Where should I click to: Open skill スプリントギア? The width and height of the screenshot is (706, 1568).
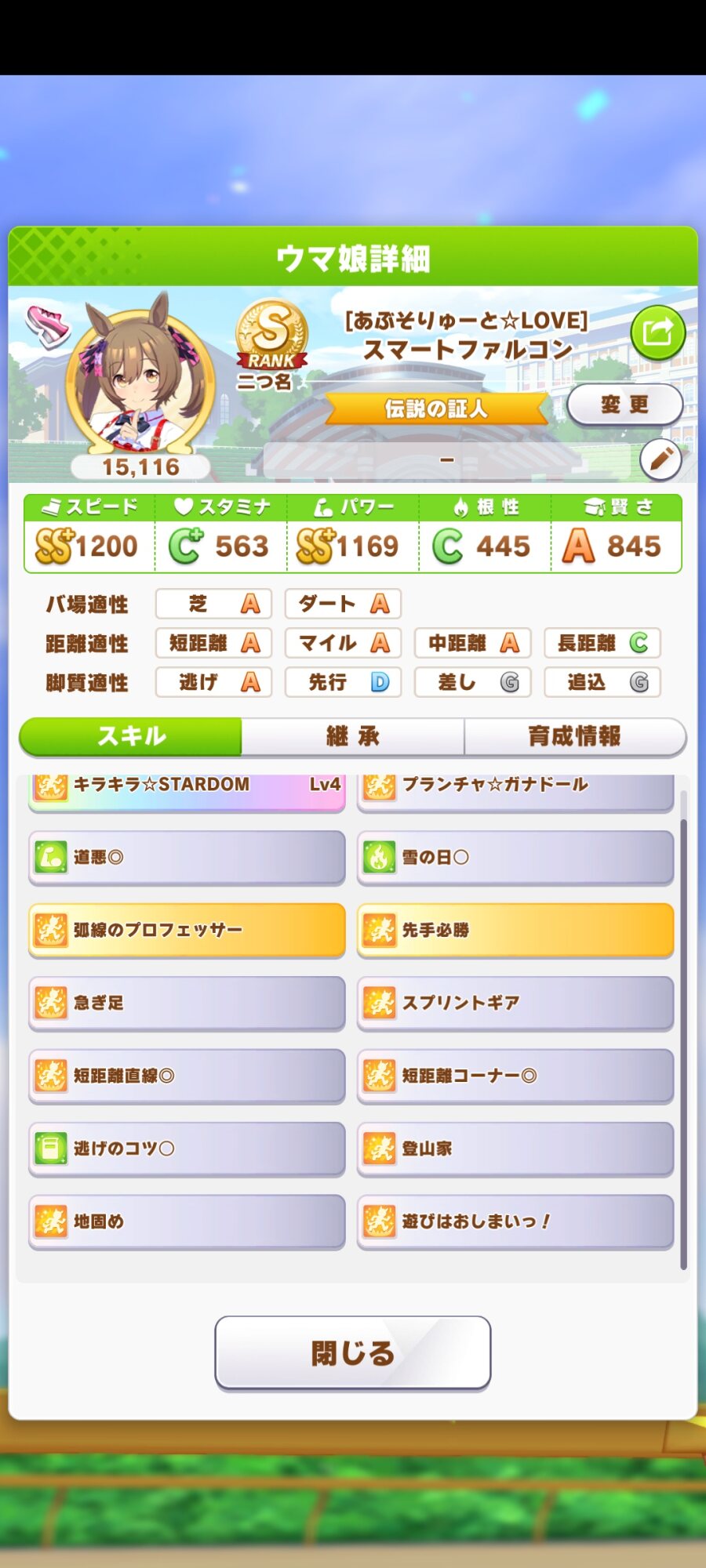(515, 1003)
